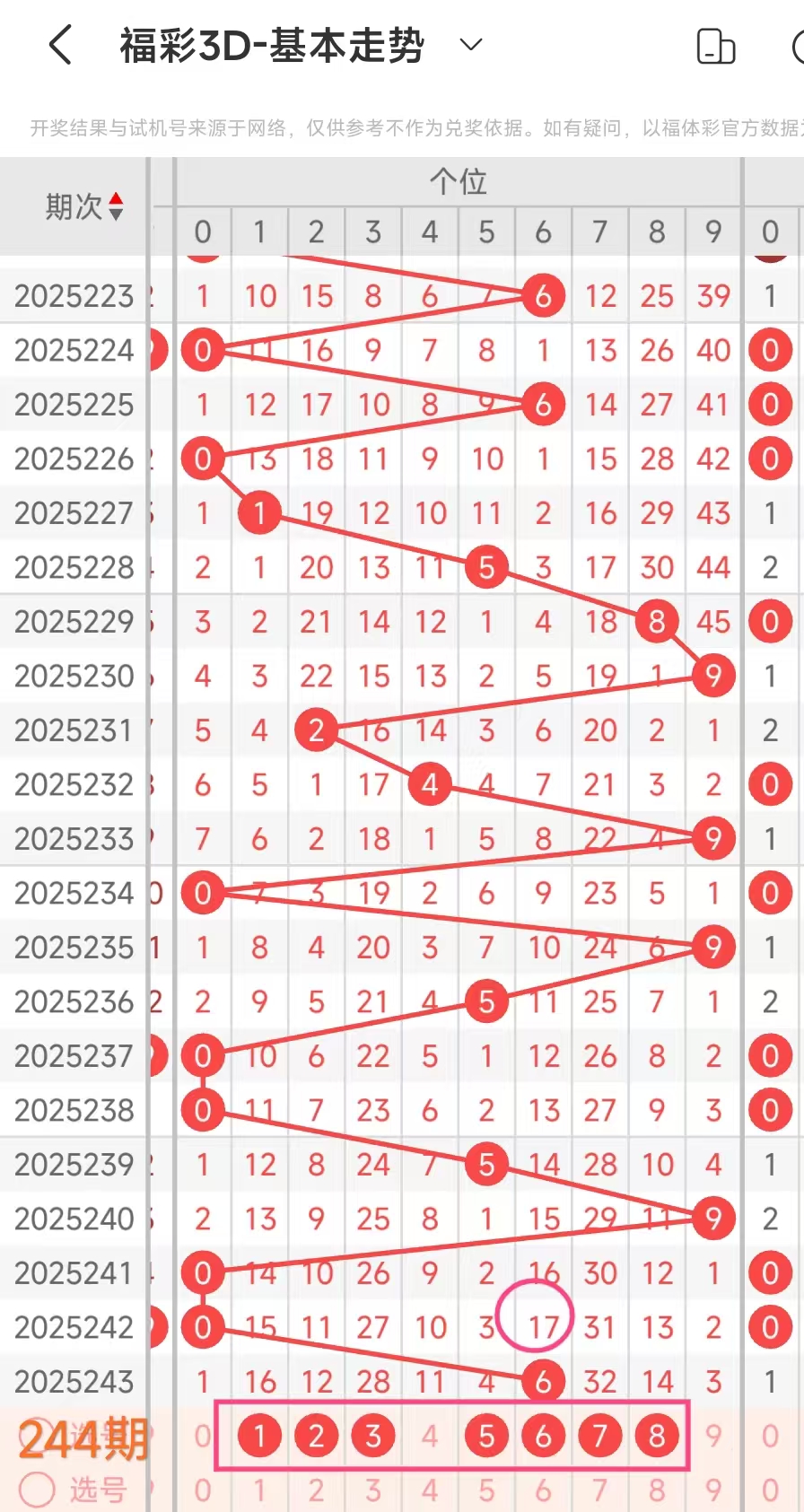Expand the 福彩3D-基本走势 chart type dropdown
This screenshot has height=1512, width=804.
tap(471, 45)
